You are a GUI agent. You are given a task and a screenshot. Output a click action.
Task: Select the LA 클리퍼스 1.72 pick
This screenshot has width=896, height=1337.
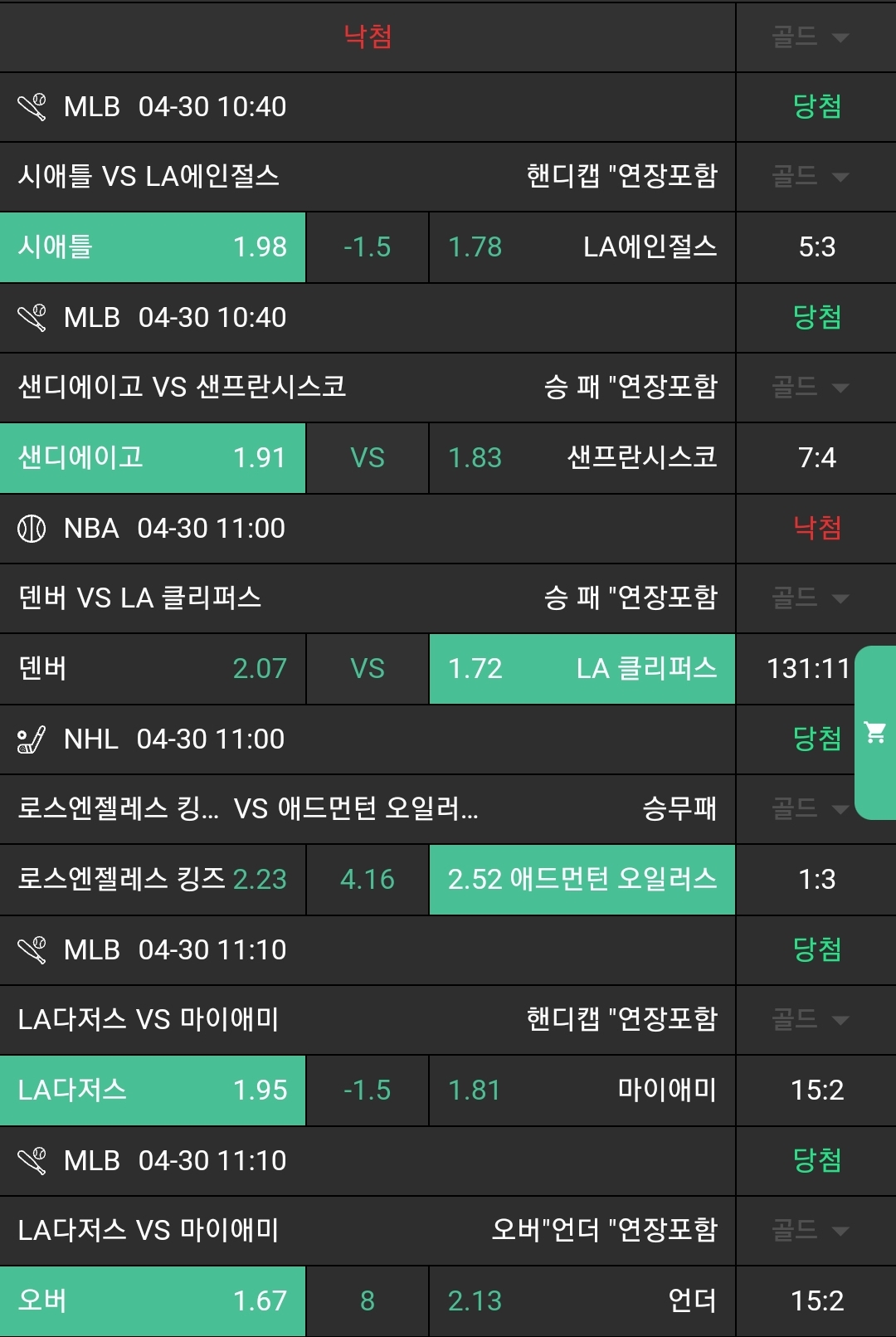pos(582,669)
